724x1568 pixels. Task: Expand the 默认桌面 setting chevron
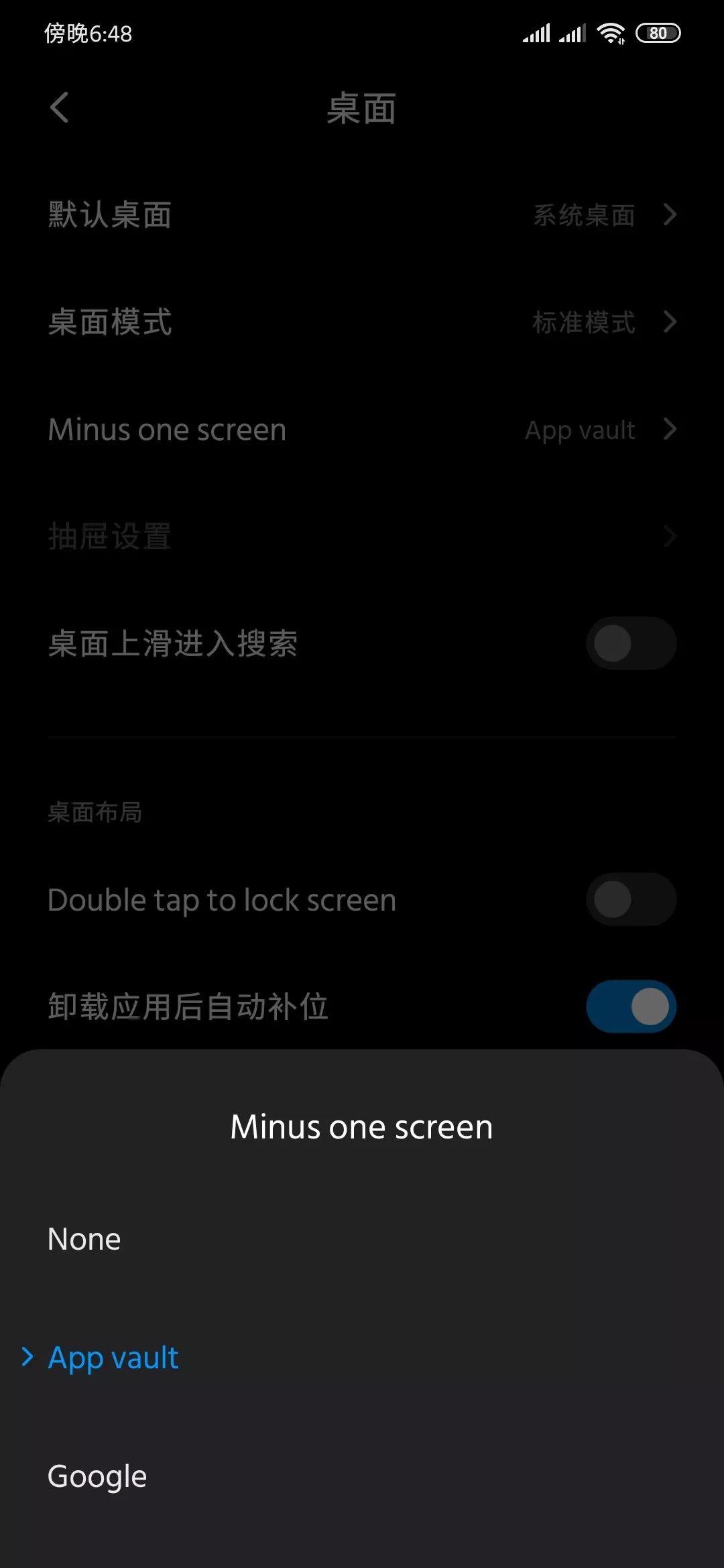670,215
